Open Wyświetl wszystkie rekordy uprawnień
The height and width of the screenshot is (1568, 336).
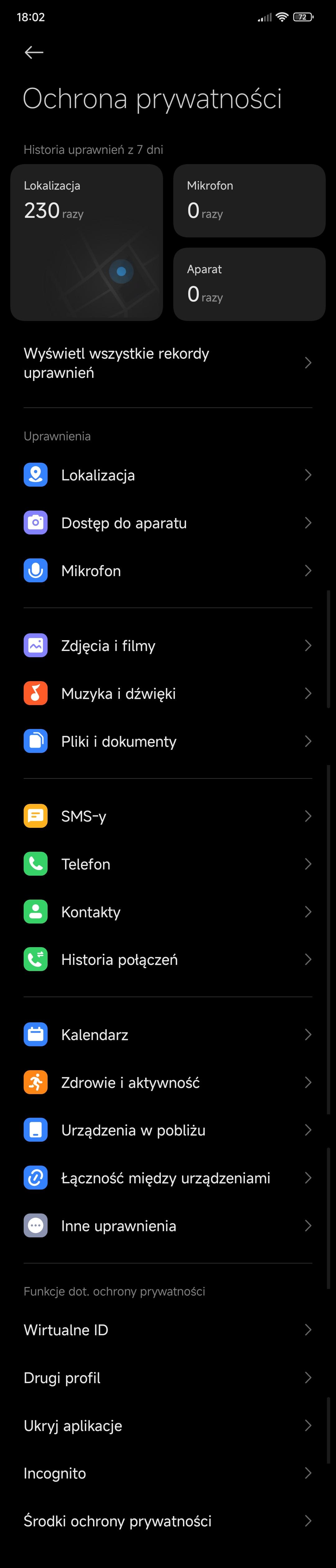(168, 363)
